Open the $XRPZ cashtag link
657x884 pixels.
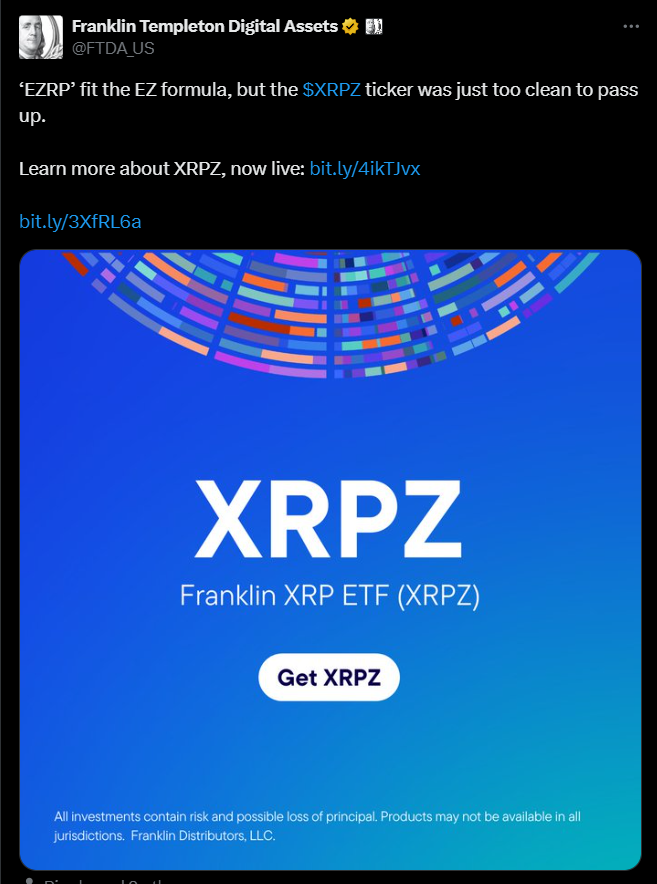331,90
